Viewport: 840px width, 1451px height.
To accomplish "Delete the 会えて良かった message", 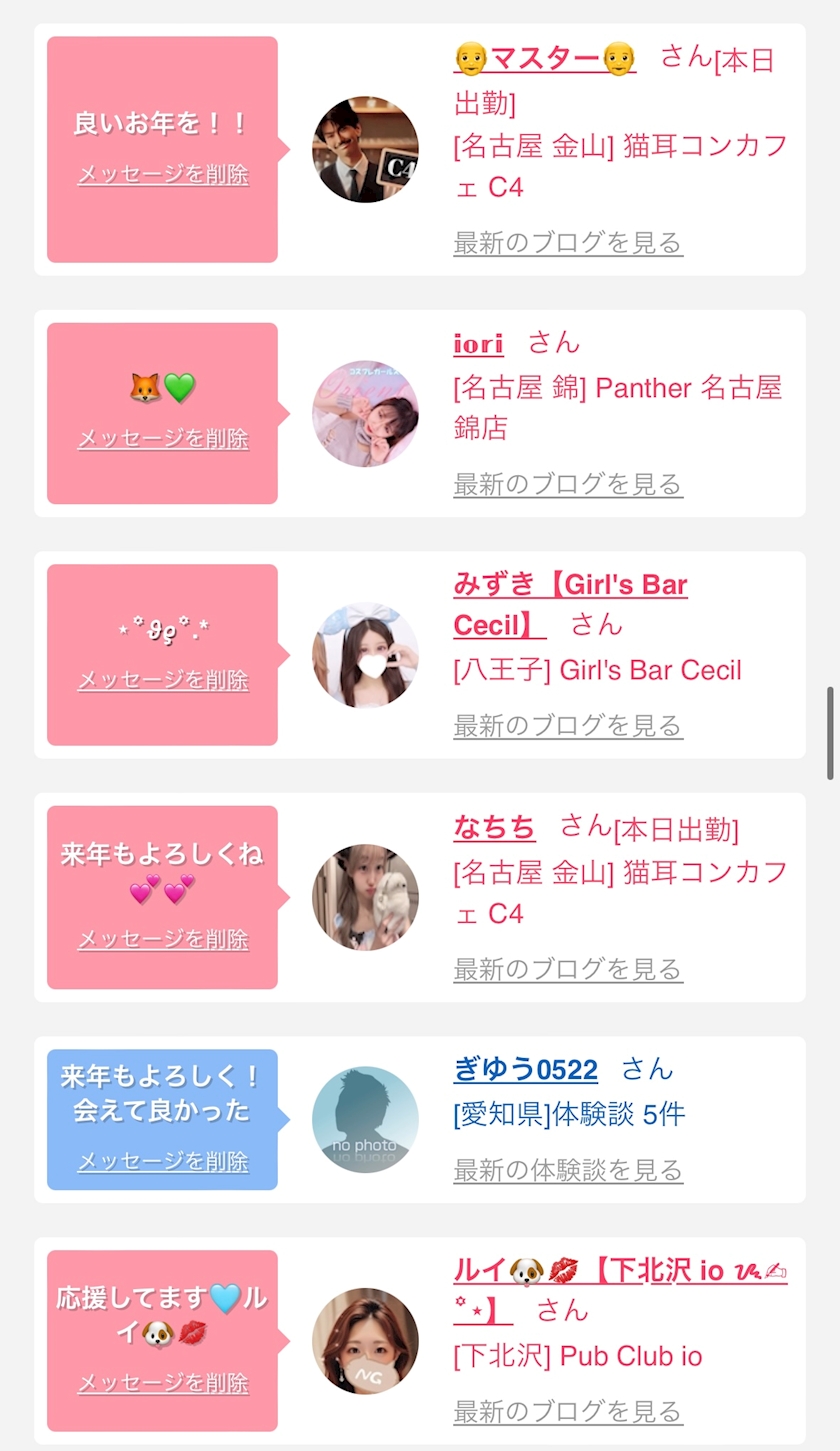I will click(163, 1162).
